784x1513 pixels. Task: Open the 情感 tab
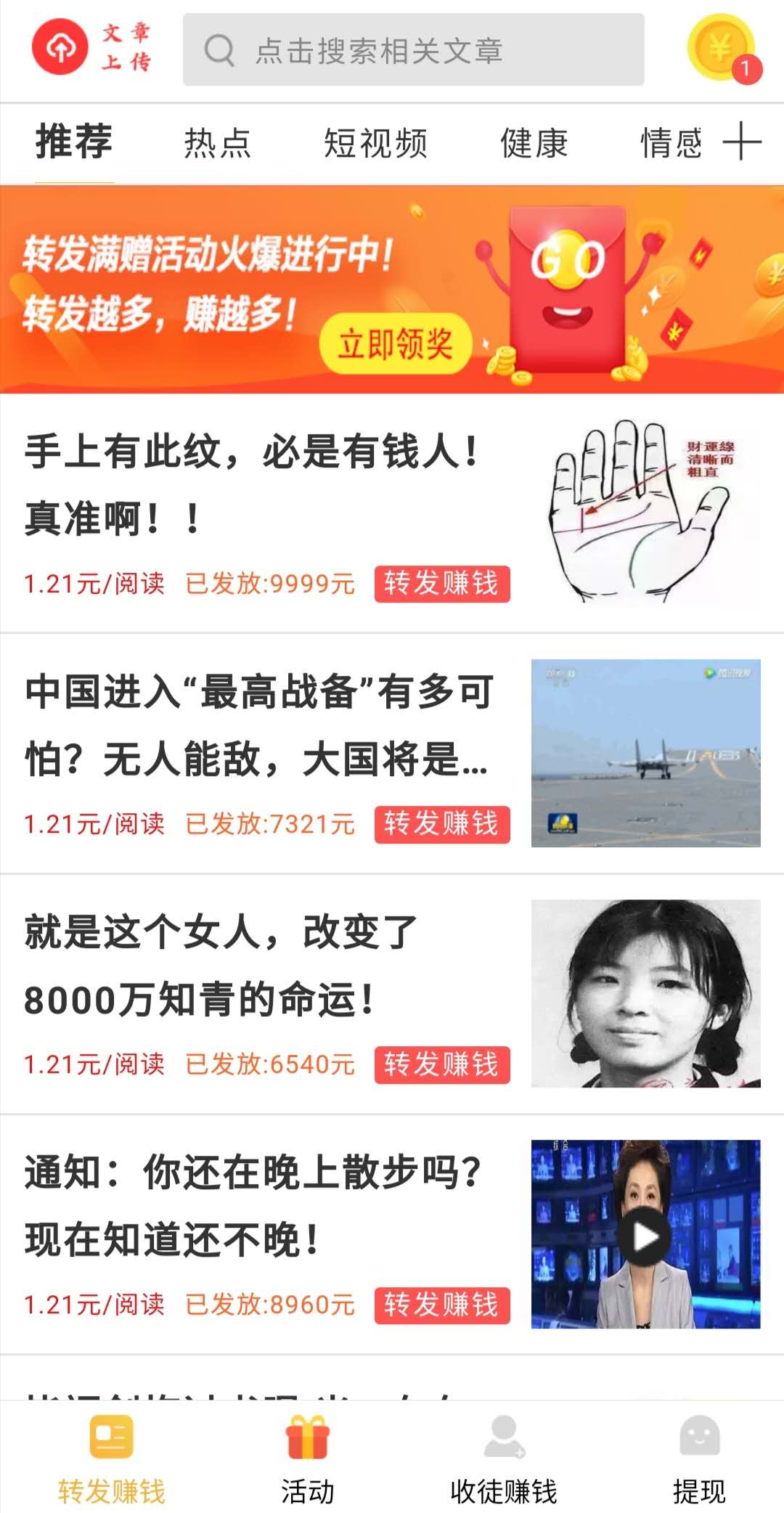[x=671, y=143]
